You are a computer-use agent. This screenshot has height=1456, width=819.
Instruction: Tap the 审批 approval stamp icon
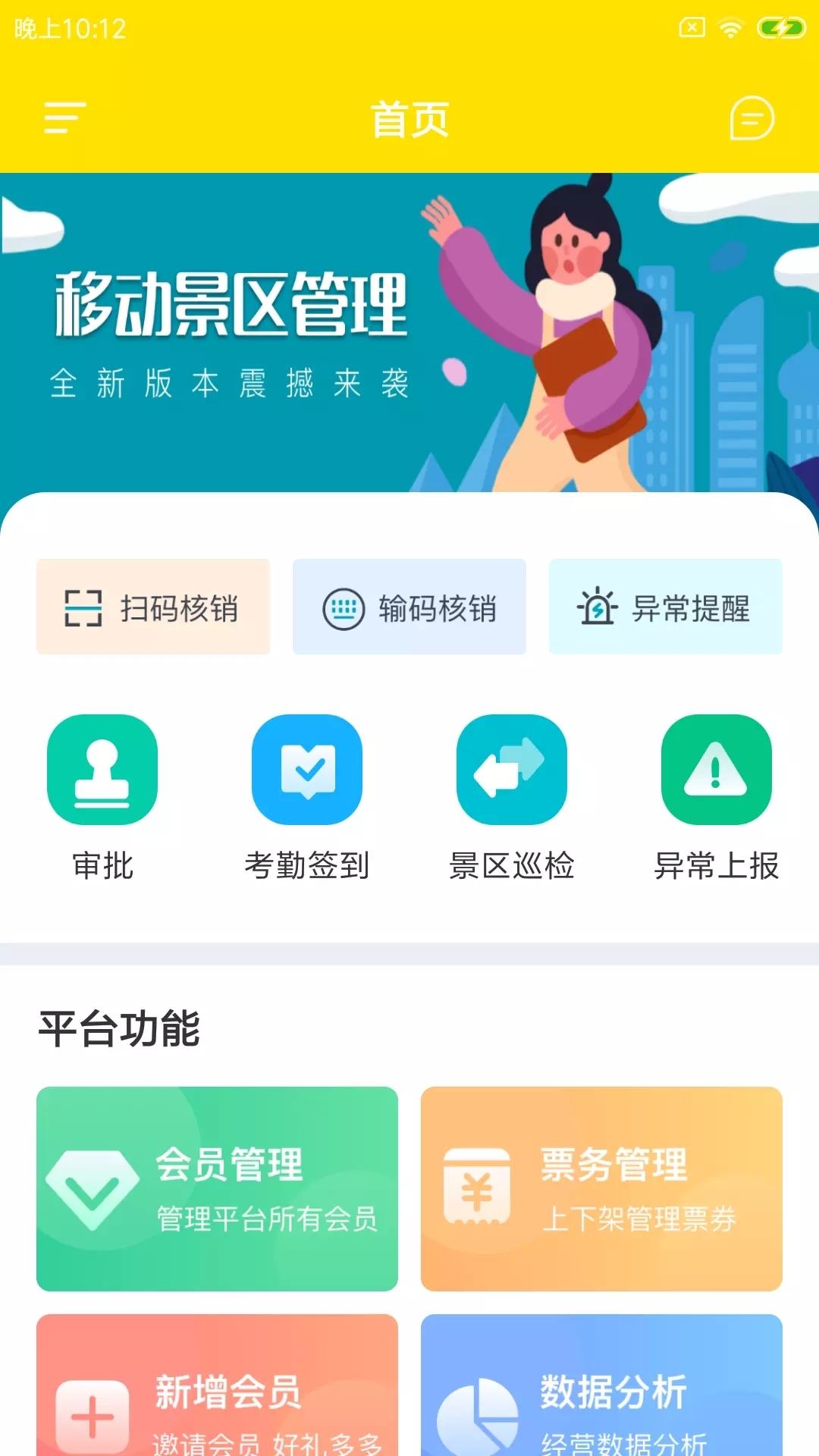coord(102,770)
